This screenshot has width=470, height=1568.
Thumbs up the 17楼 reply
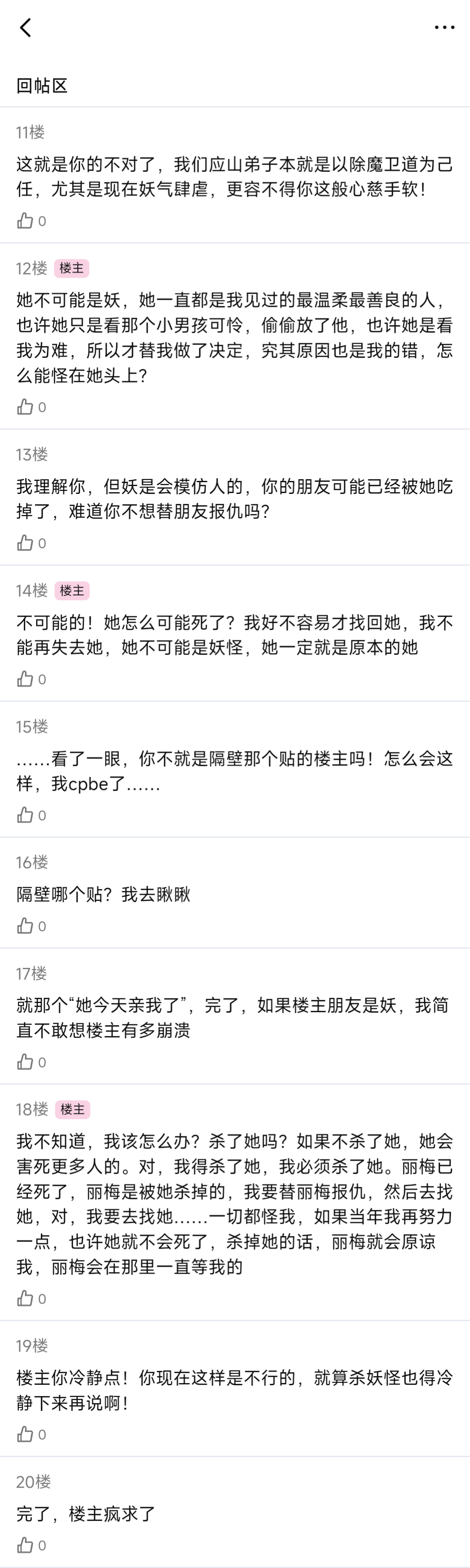[25, 1062]
